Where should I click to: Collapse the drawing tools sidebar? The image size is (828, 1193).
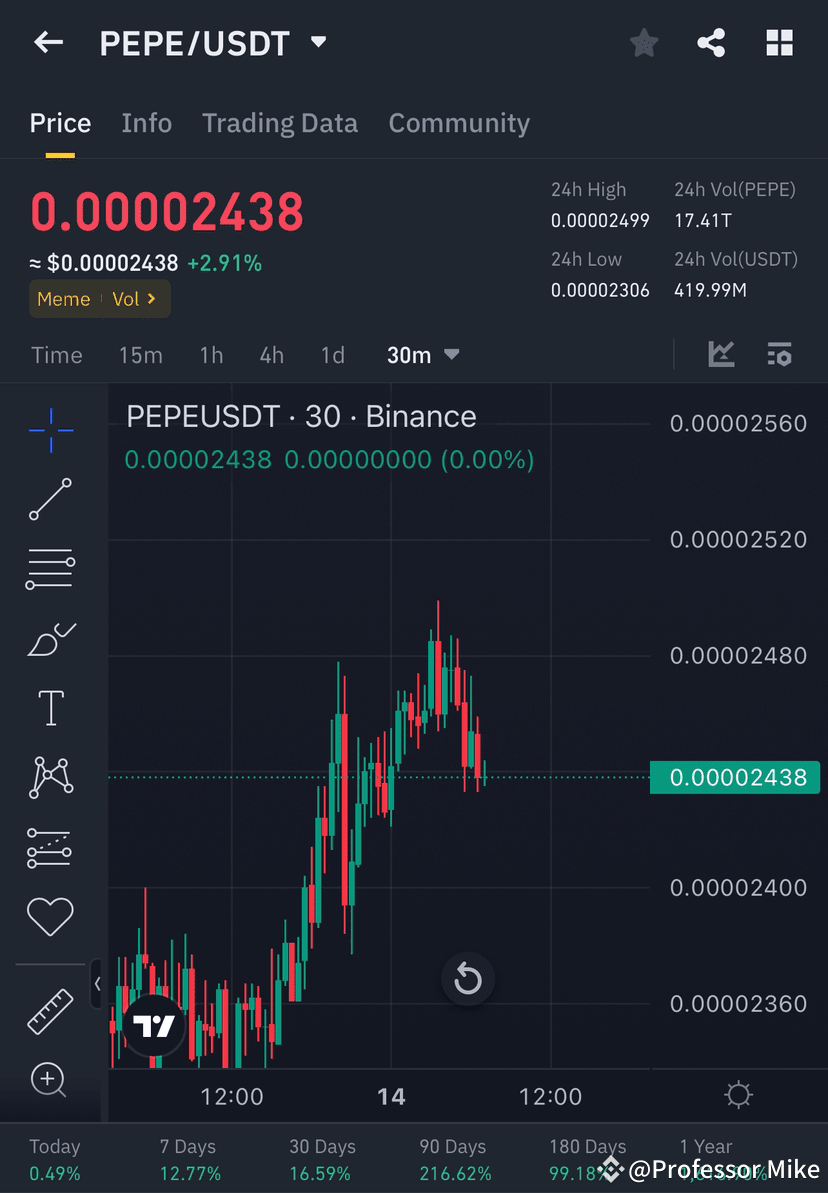(98, 983)
